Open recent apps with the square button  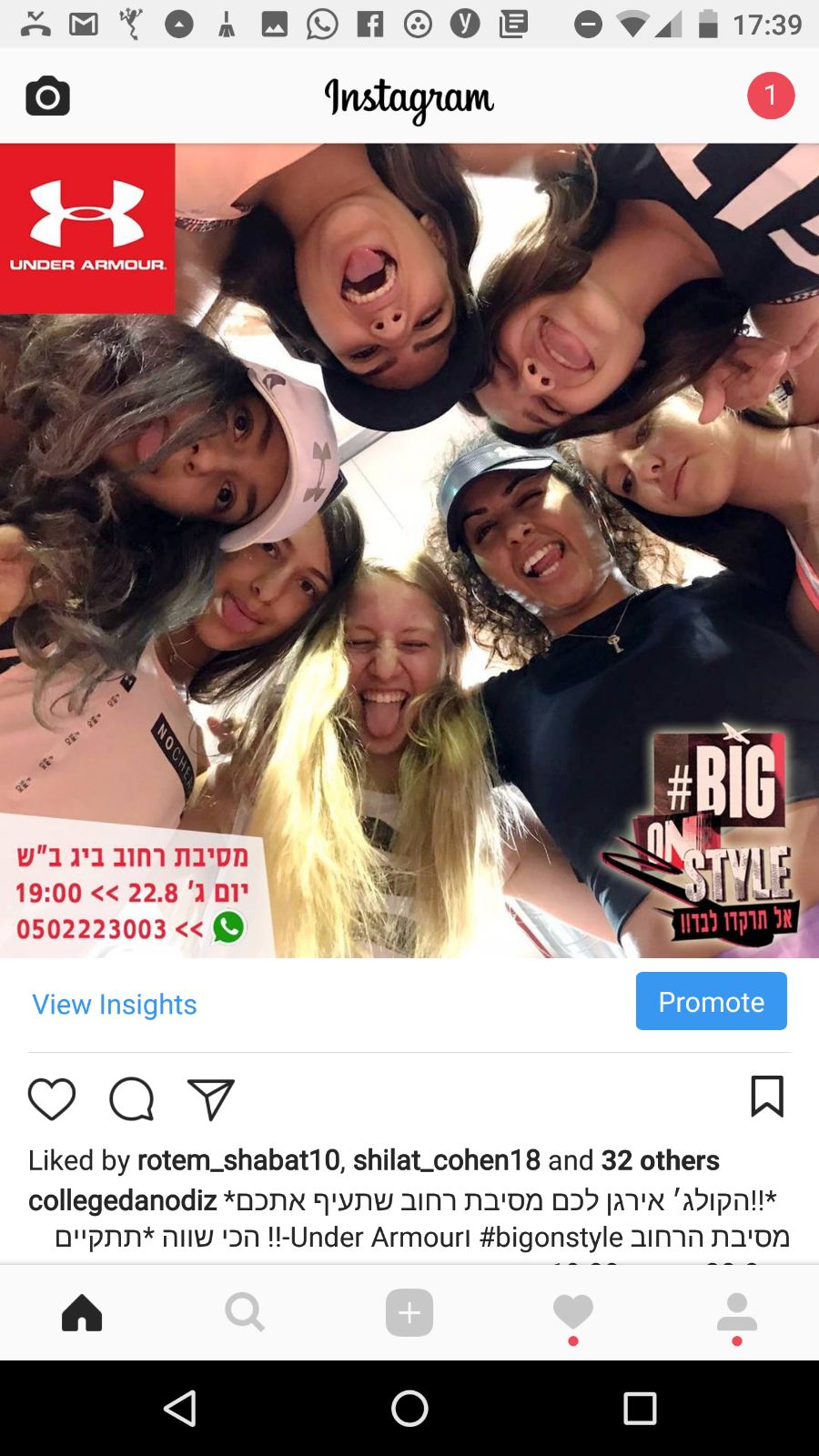[640, 1409]
